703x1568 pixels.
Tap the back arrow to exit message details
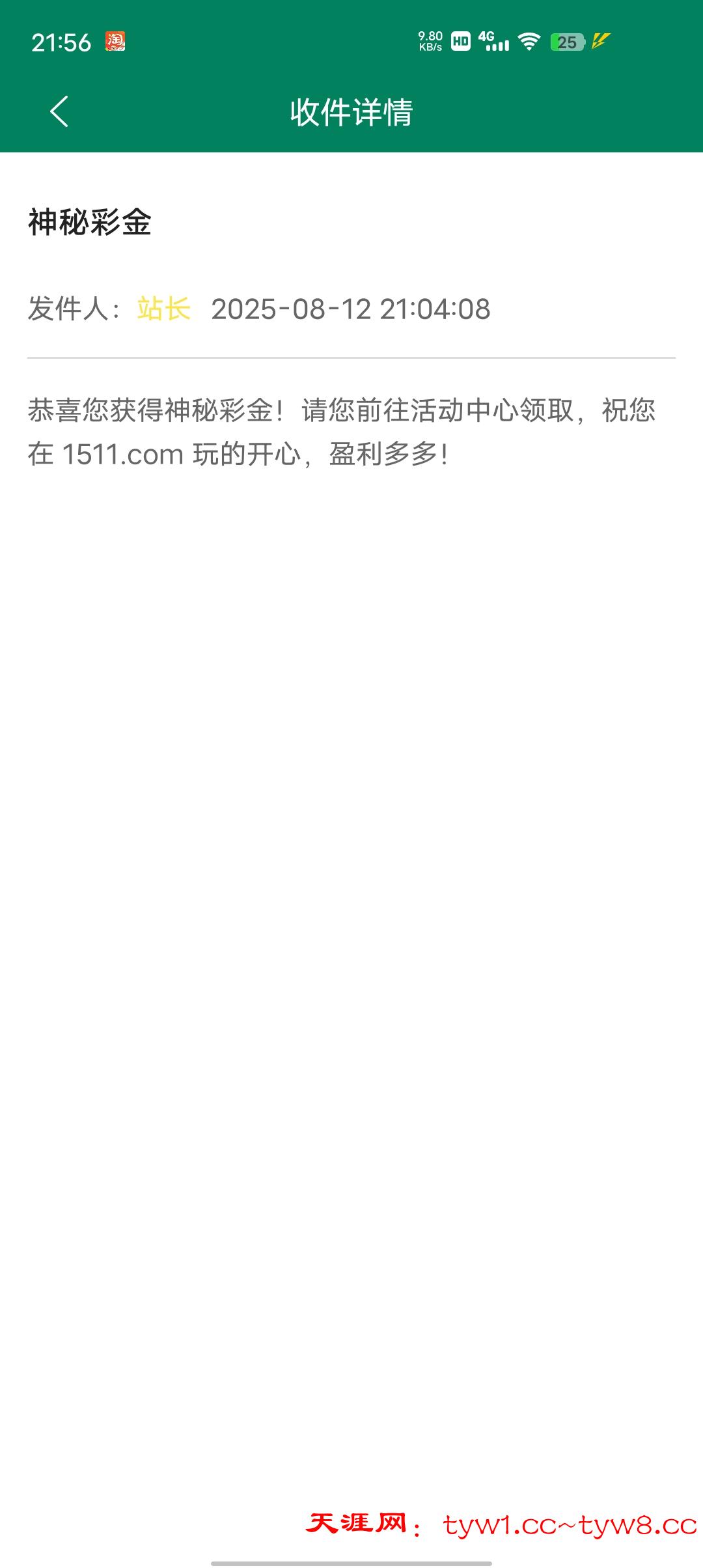pyautogui.click(x=59, y=111)
